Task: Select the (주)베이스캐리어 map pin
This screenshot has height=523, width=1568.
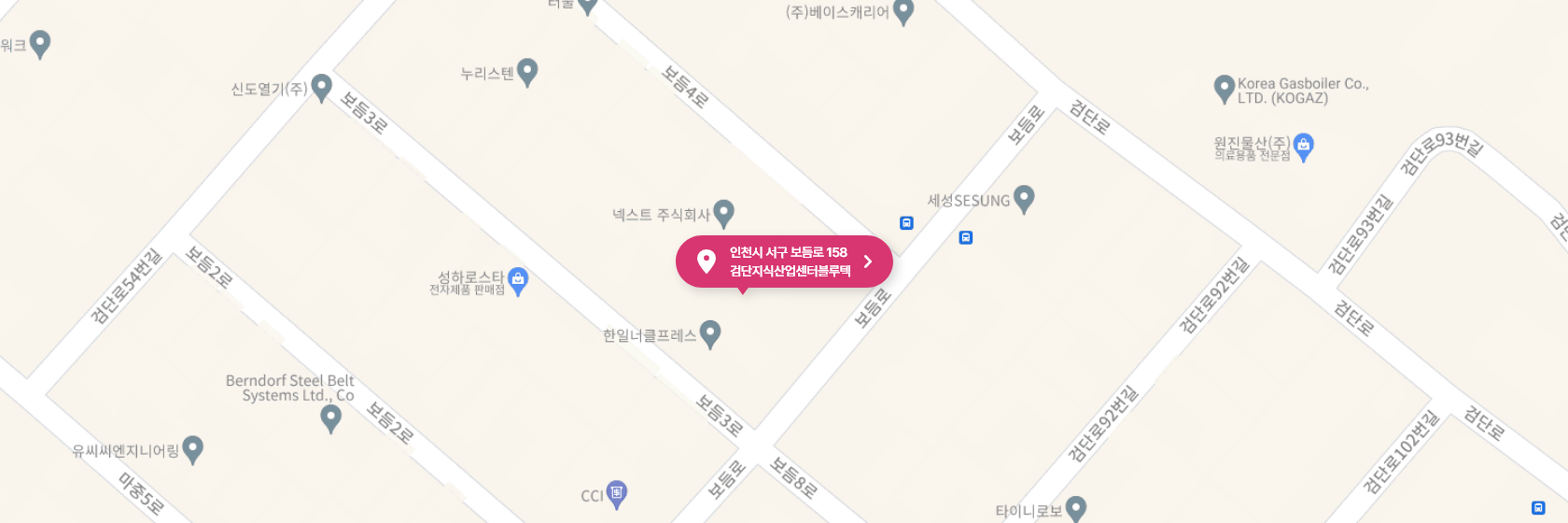Action: coord(903,11)
